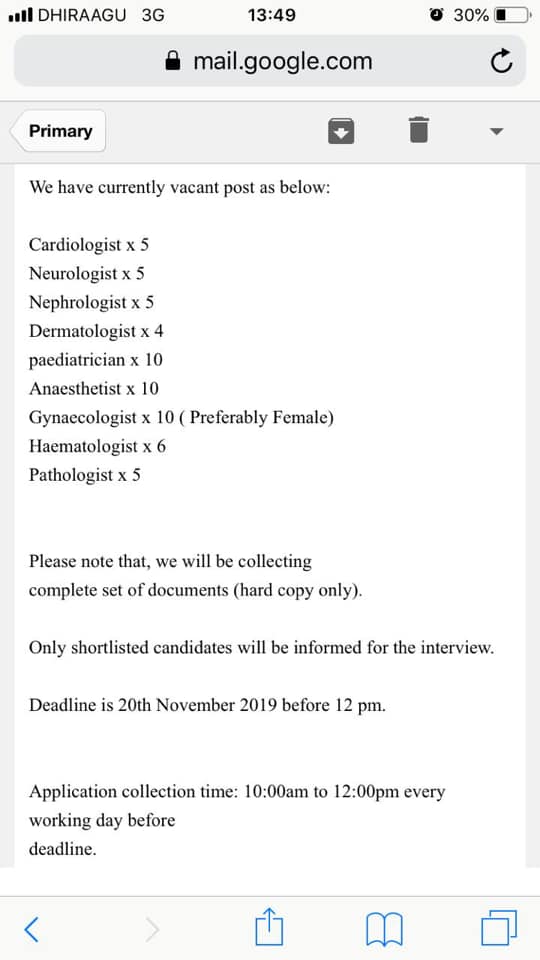This screenshot has width=540, height=960.
Task: Navigate back in Safari
Action: click(31, 929)
